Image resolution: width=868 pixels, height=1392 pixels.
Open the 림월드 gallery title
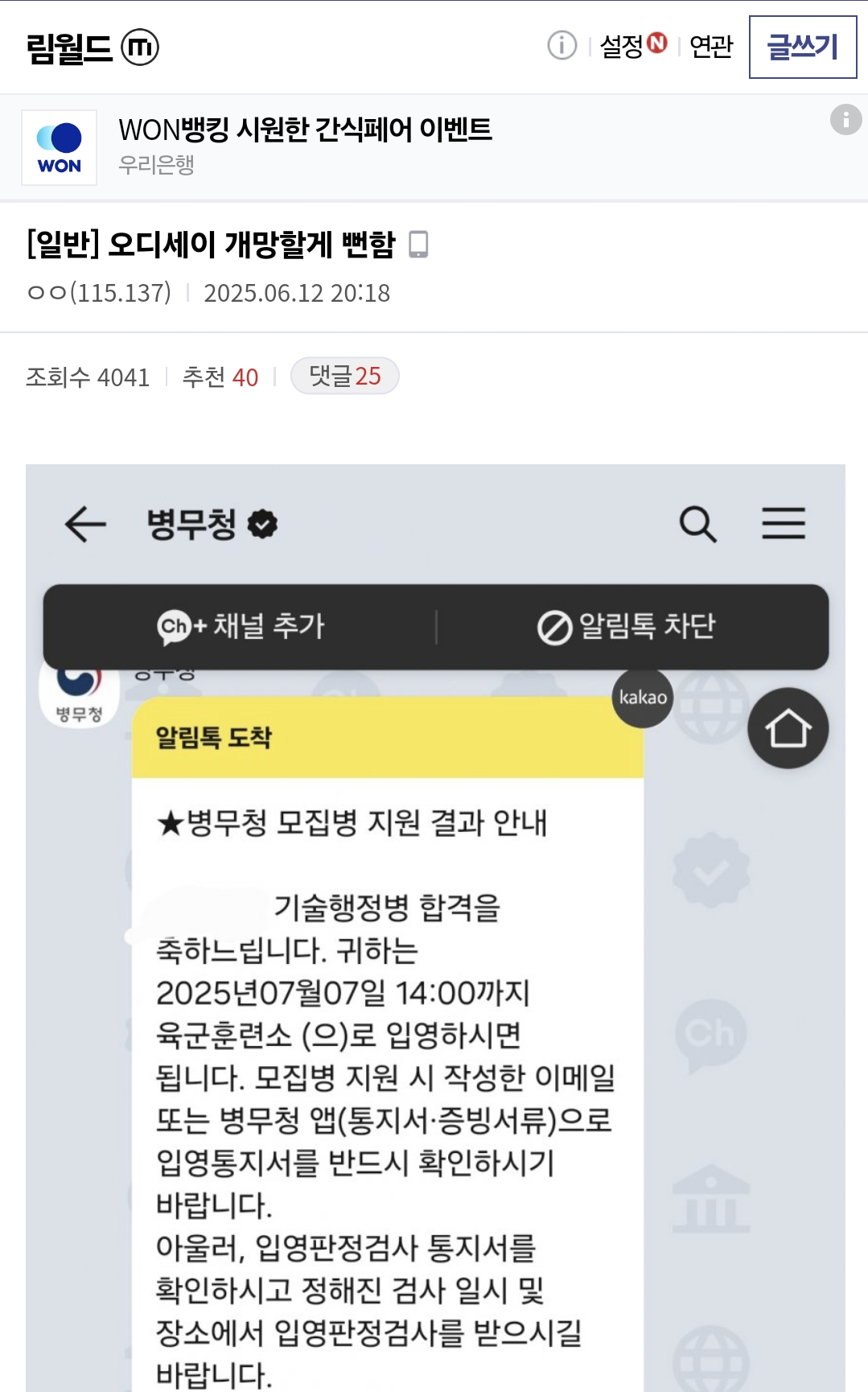(x=69, y=47)
